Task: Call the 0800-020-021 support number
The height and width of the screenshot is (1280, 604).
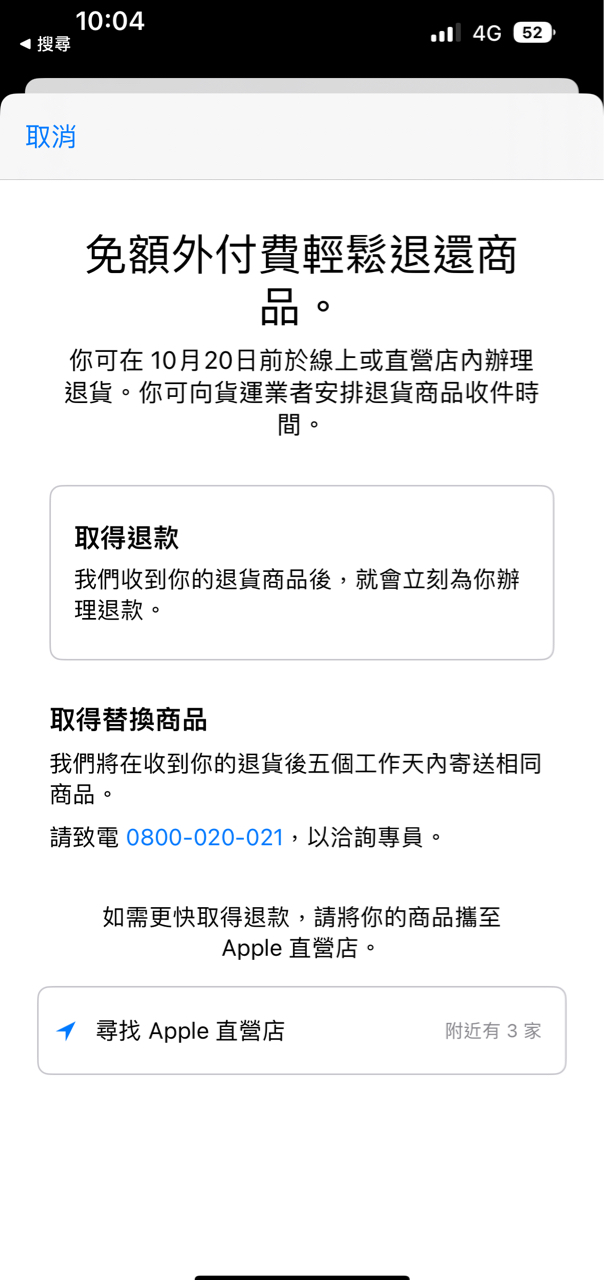Action: pos(205,837)
